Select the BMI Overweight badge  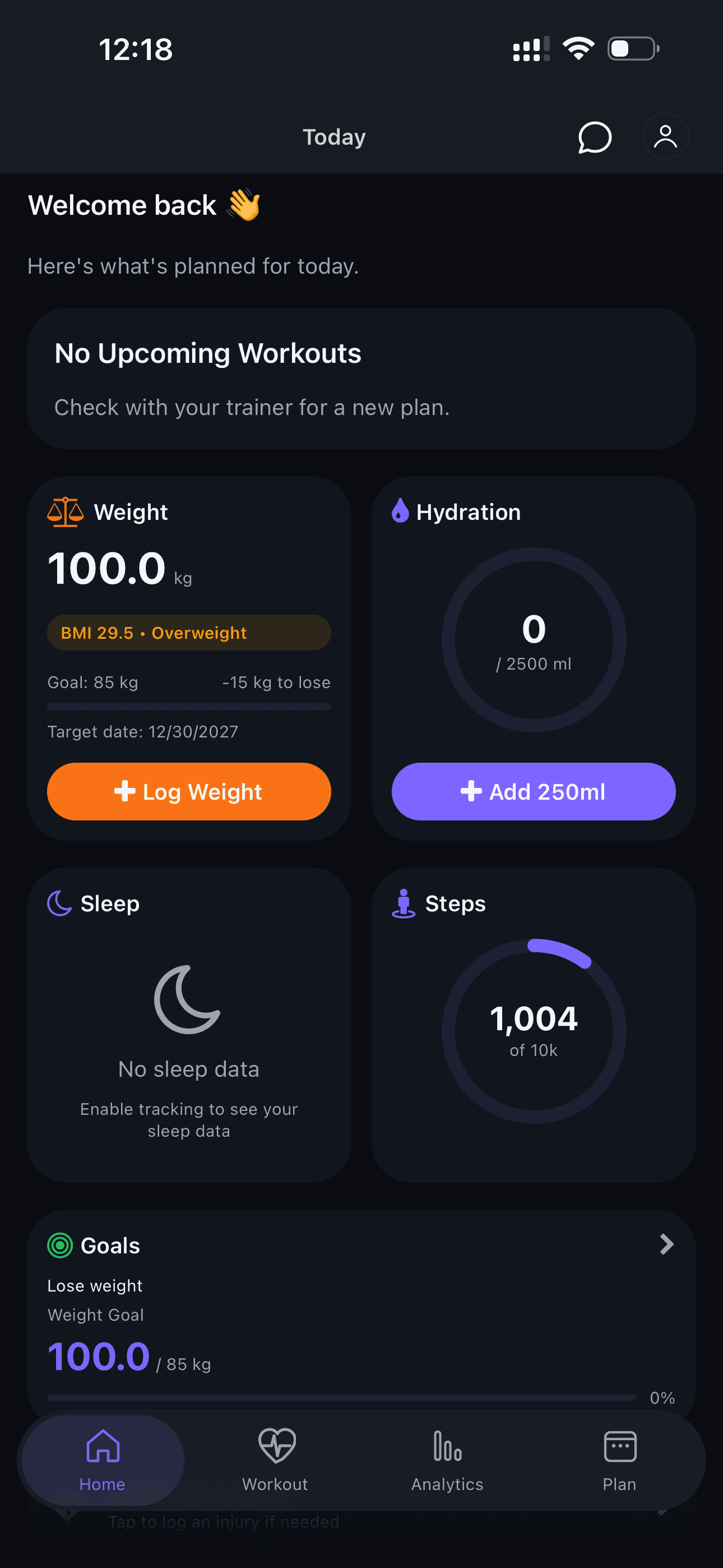click(189, 633)
